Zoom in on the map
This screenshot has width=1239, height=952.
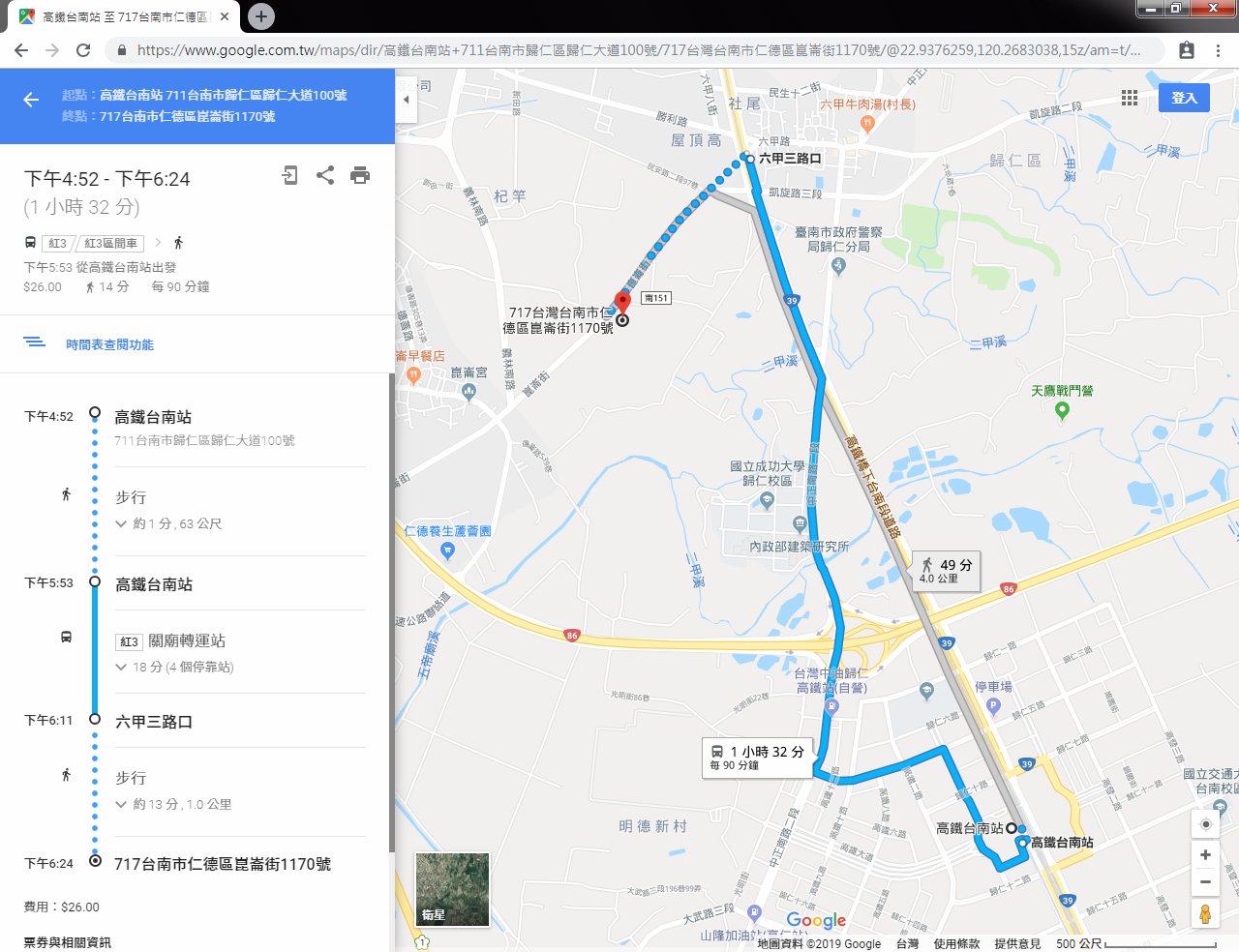[1205, 854]
